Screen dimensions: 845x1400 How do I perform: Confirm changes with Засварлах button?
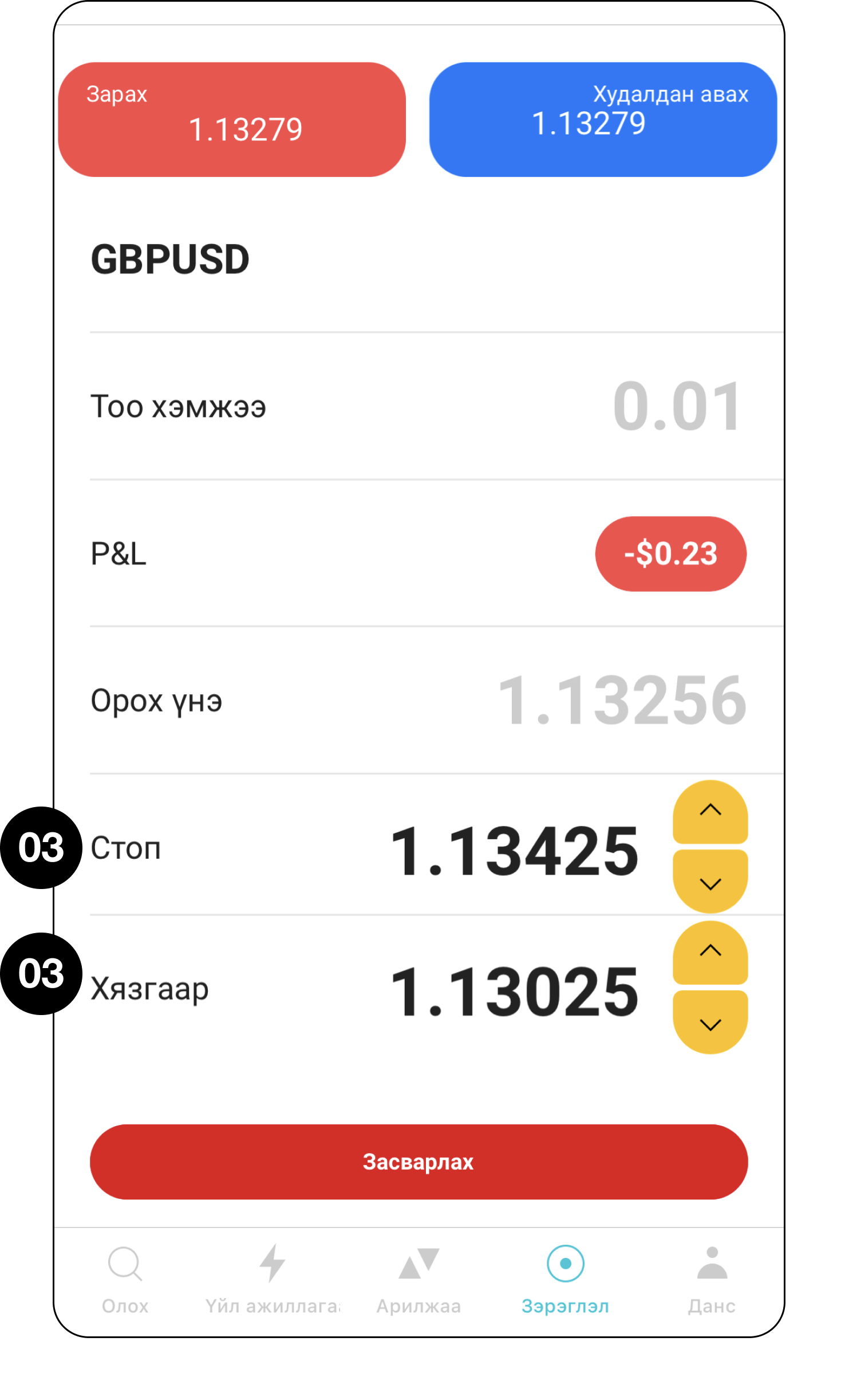coord(418,1162)
